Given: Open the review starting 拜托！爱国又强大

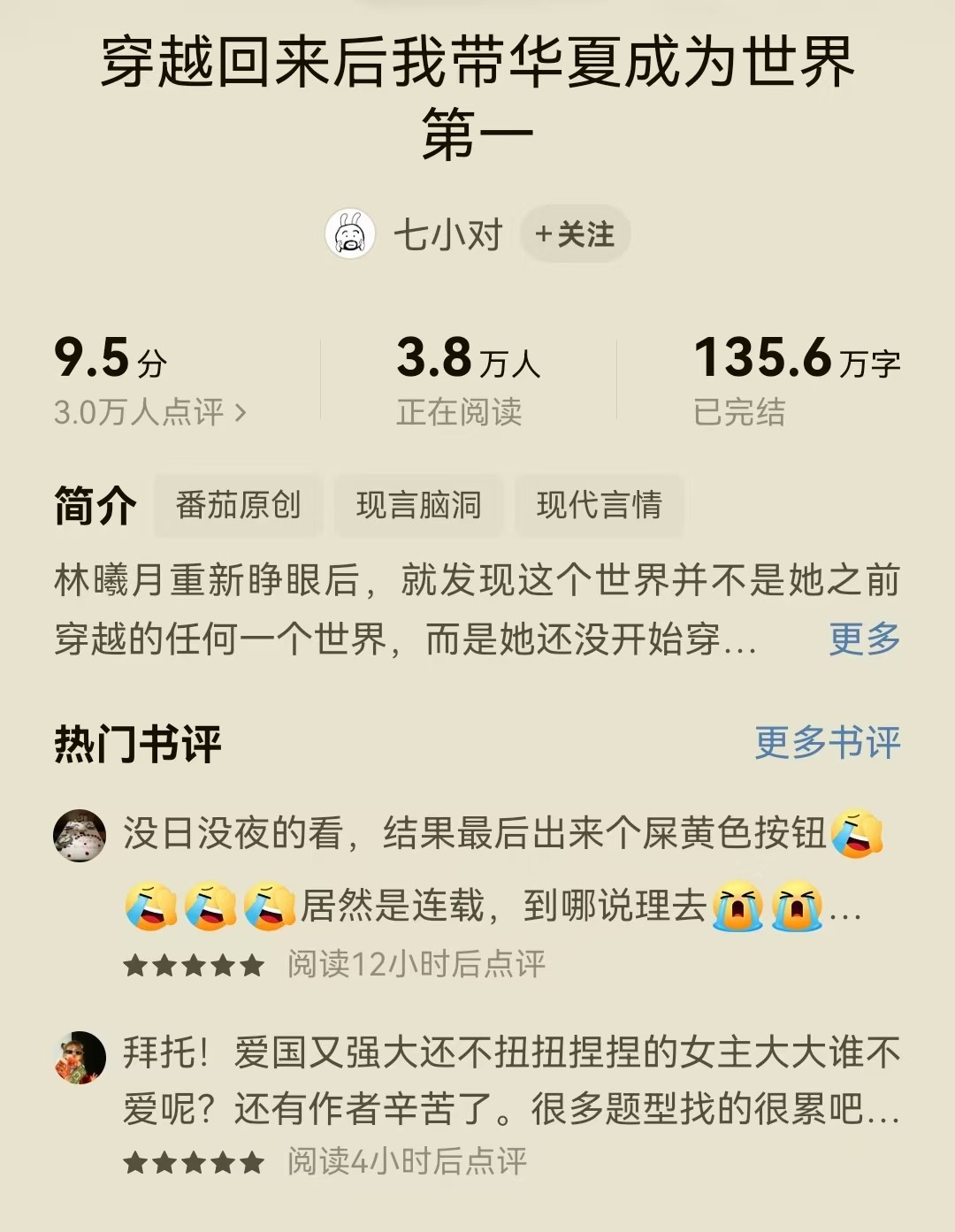Looking at the screenshot, I should click(510, 1080).
